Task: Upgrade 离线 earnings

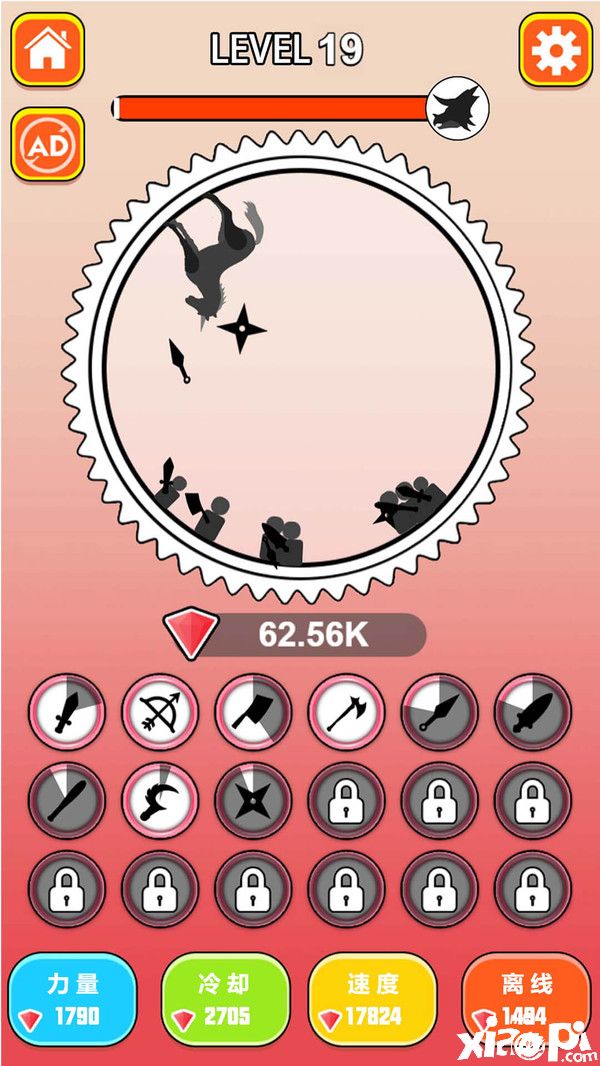Action: (x=525, y=1000)
